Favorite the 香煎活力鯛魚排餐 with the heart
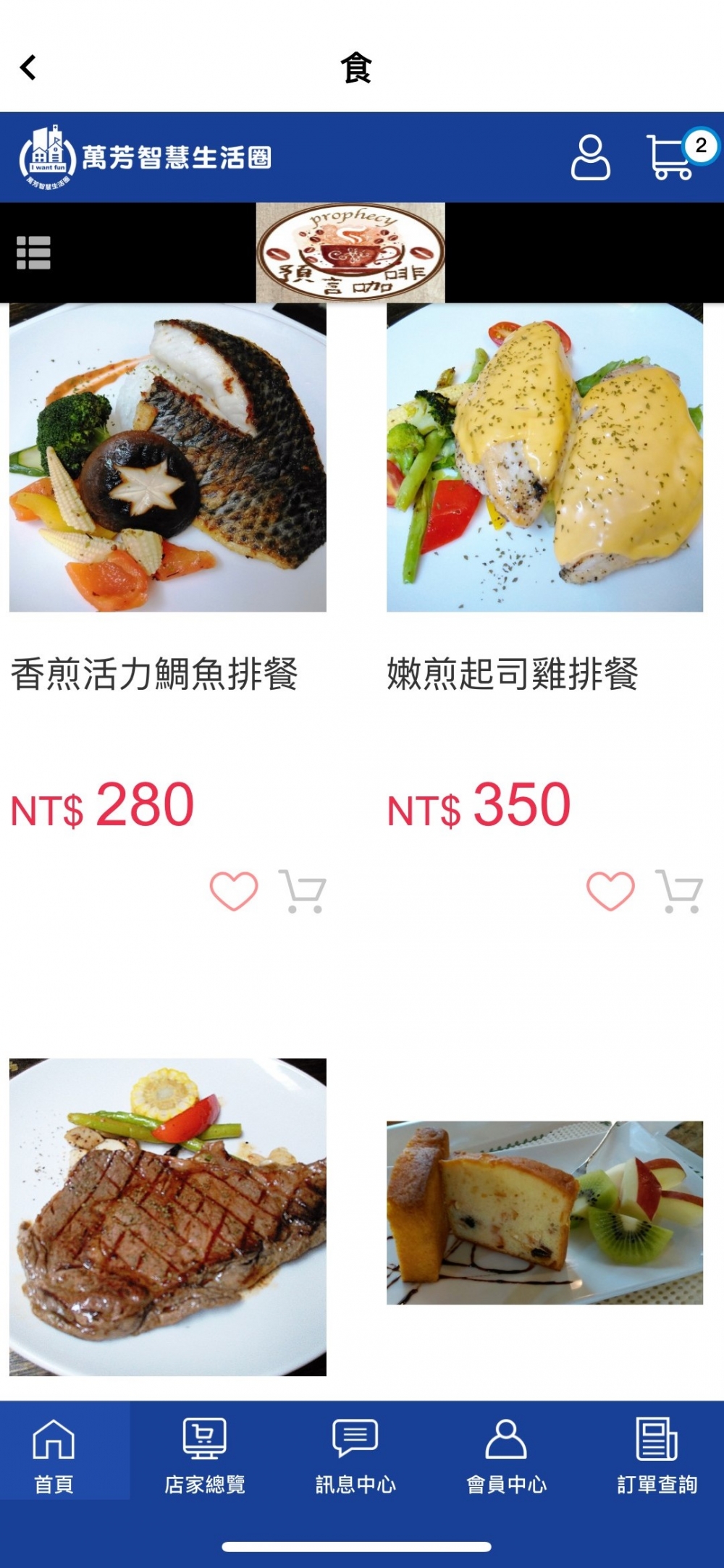 [233, 890]
